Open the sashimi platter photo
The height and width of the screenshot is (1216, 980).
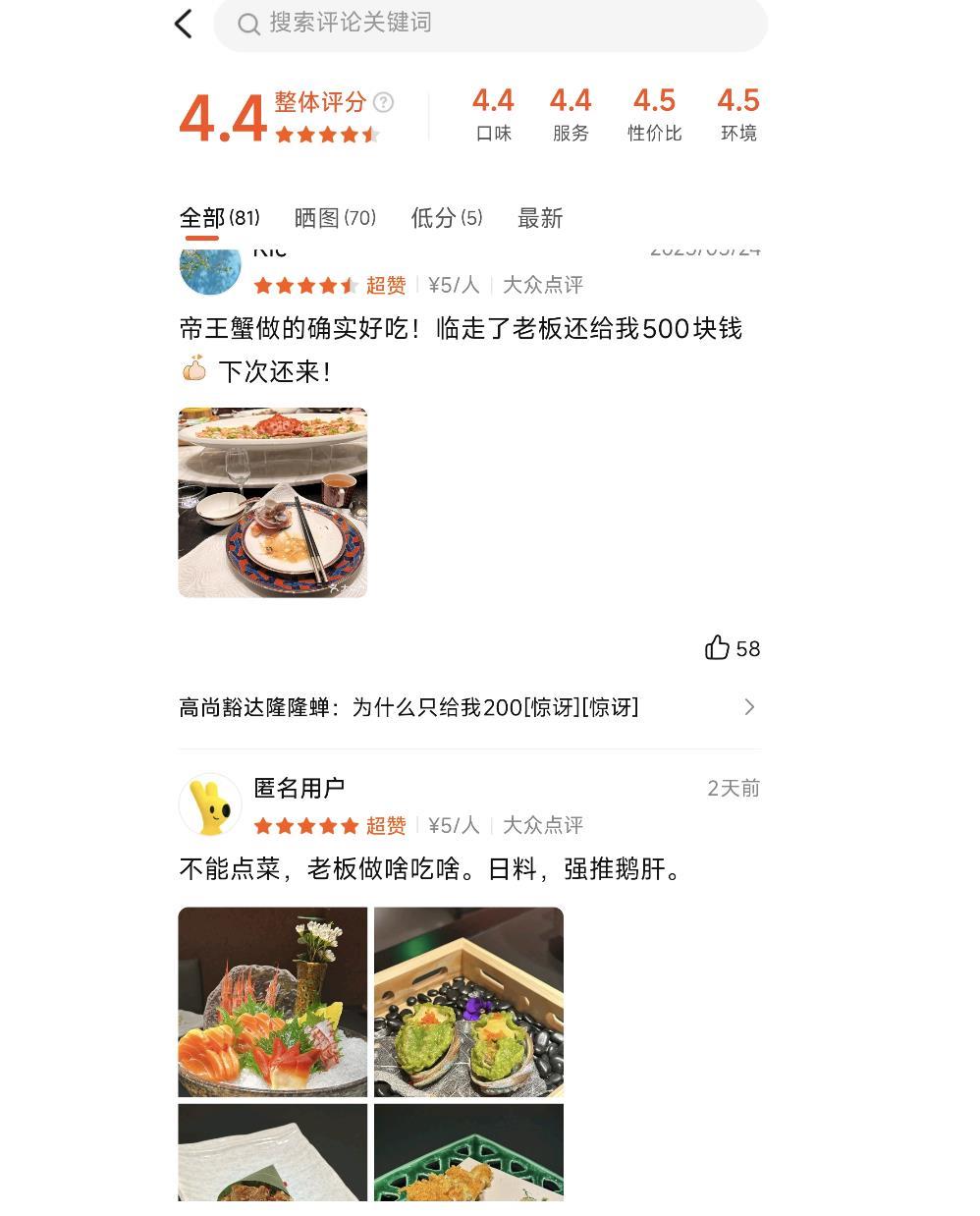(x=273, y=1002)
